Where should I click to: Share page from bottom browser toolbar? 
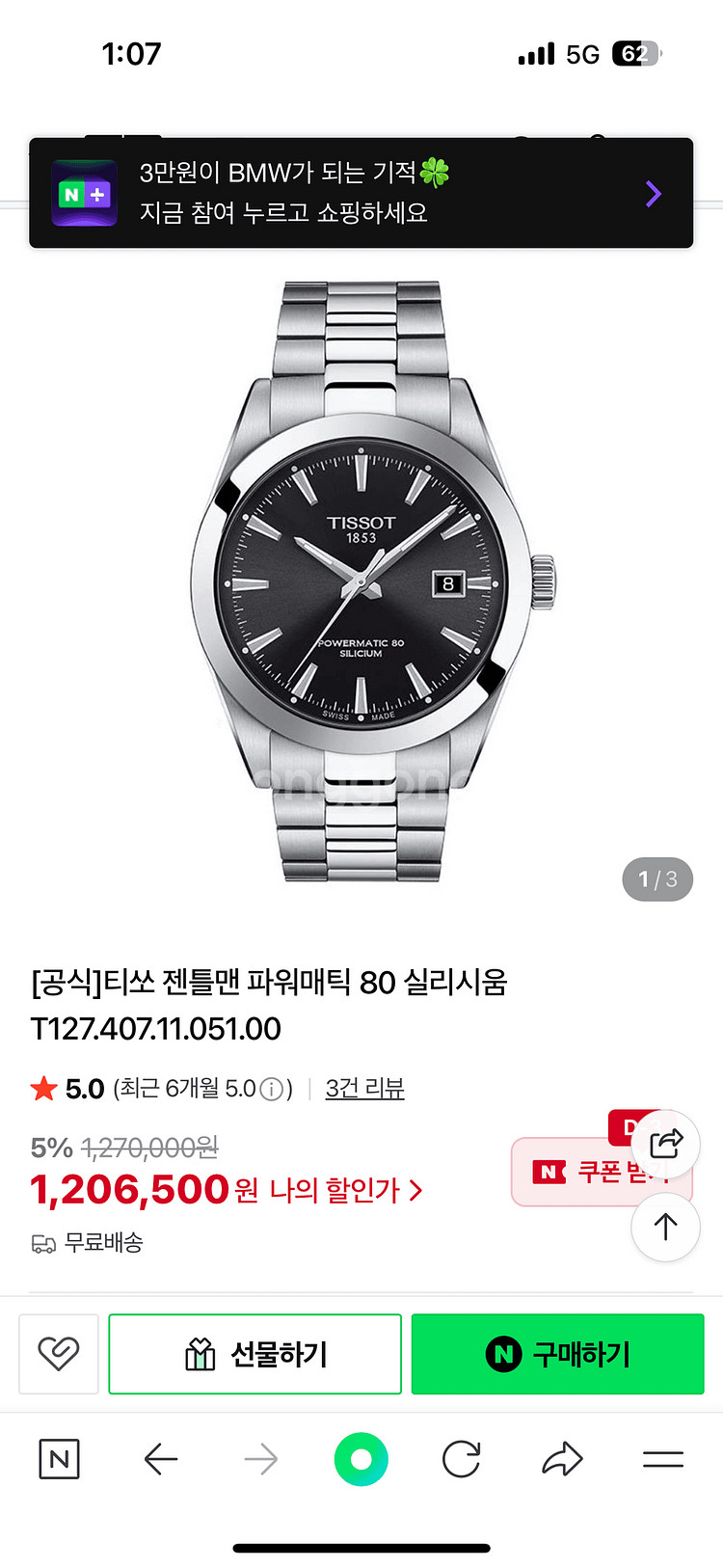coord(562,1459)
